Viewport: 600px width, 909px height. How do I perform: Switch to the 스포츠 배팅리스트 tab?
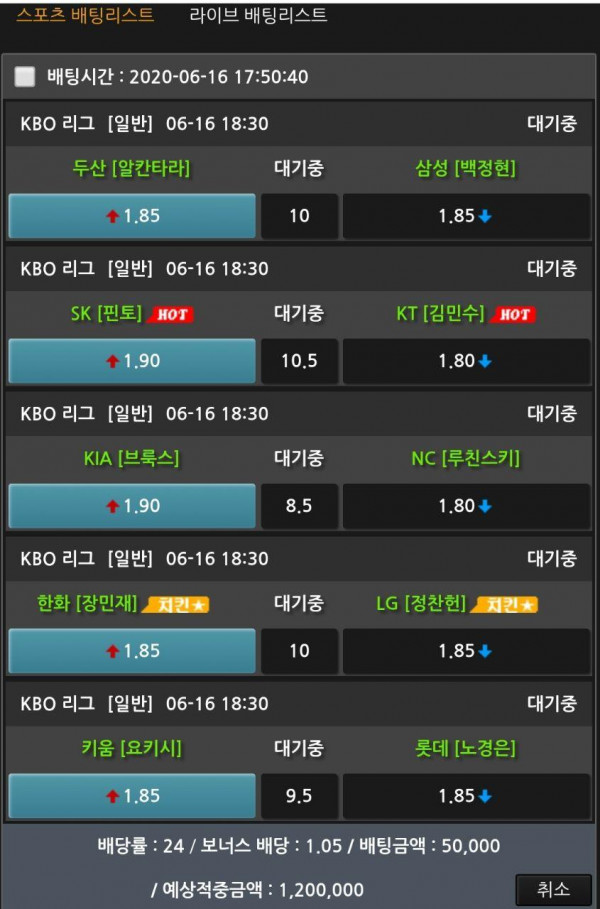point(85,16)
